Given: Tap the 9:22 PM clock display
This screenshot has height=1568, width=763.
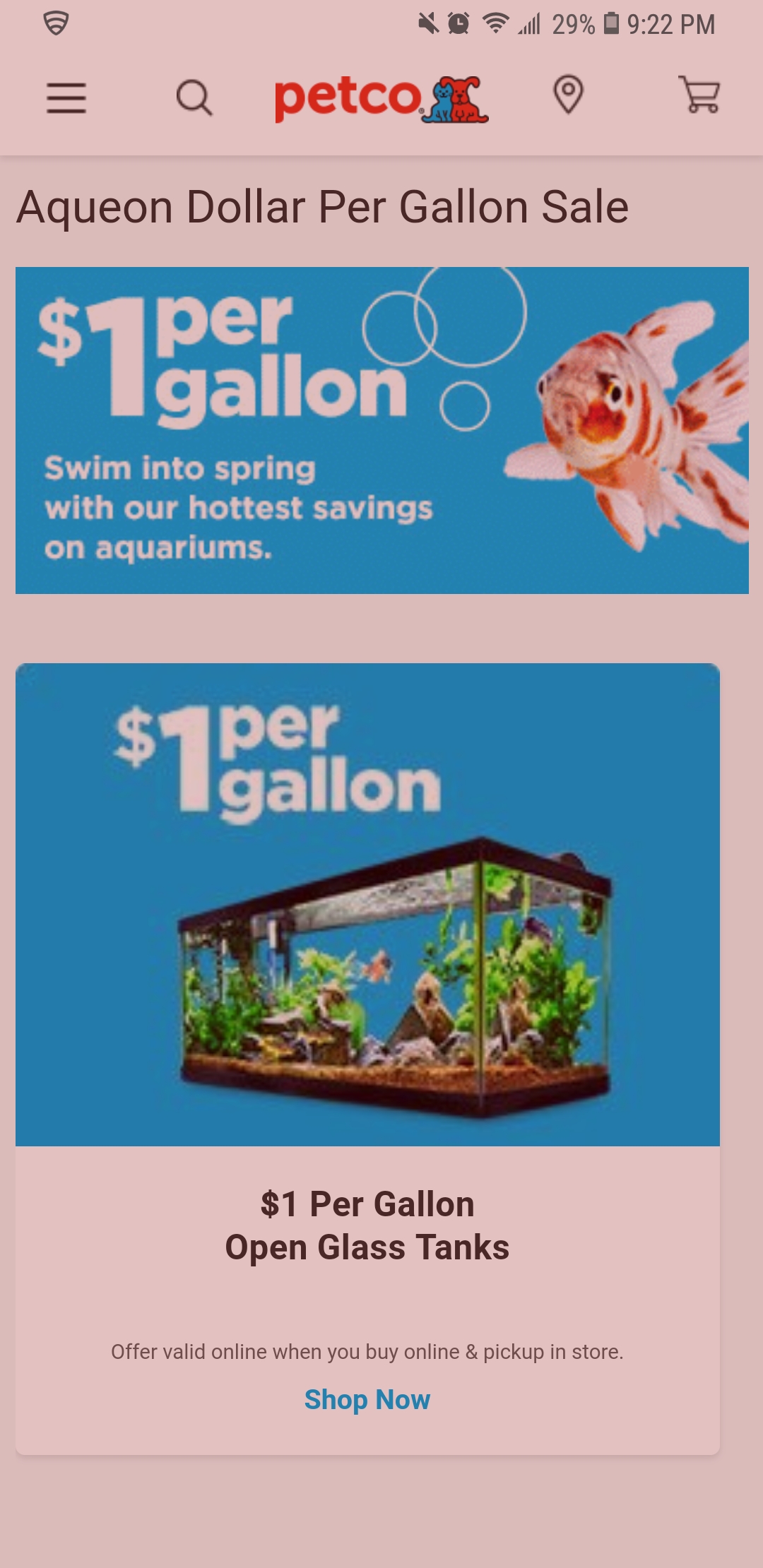Looking at the screenshot, I should pyautogui.click(x=671, y=23).
